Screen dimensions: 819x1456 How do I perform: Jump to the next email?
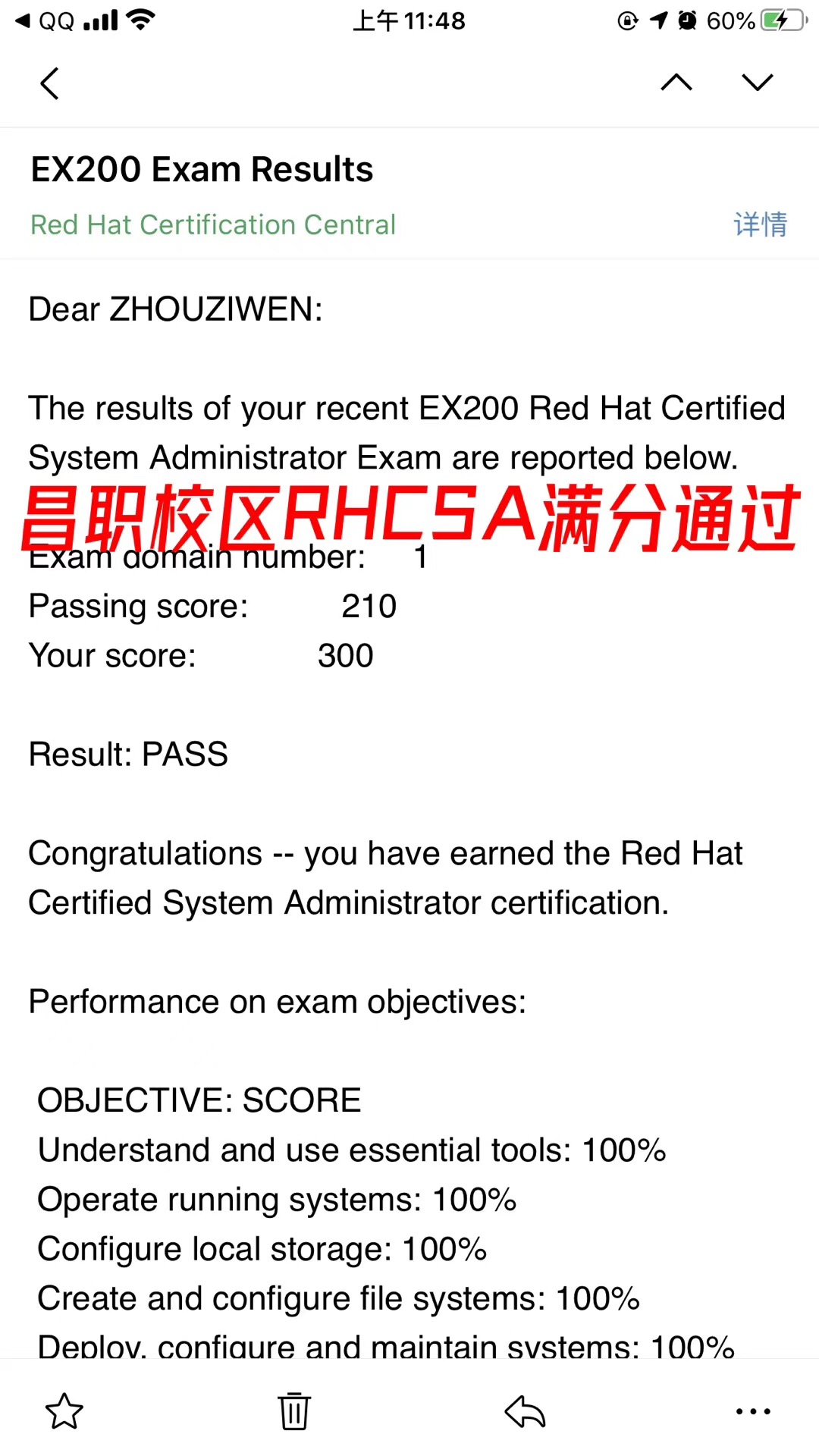tap(757, 83)
